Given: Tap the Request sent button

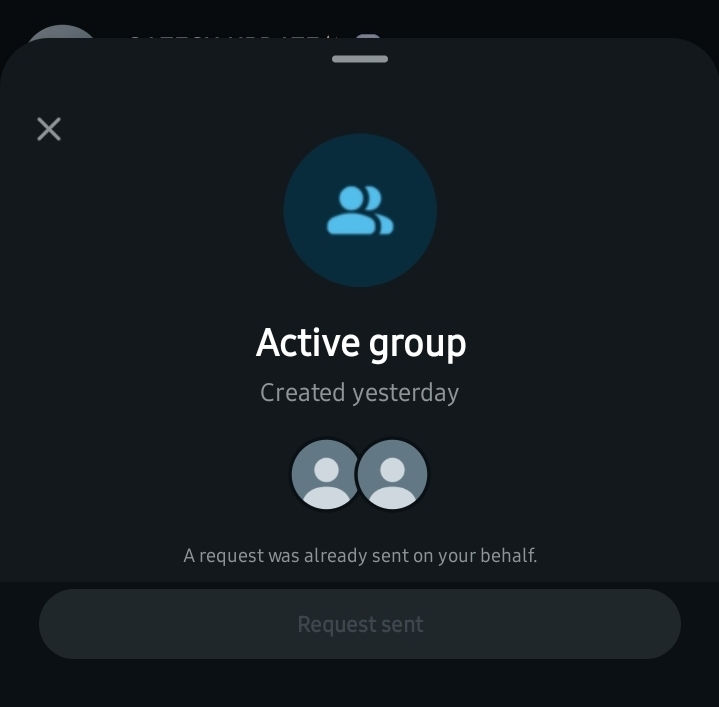Looking at the screenshot, I should [x=360, y=624].
